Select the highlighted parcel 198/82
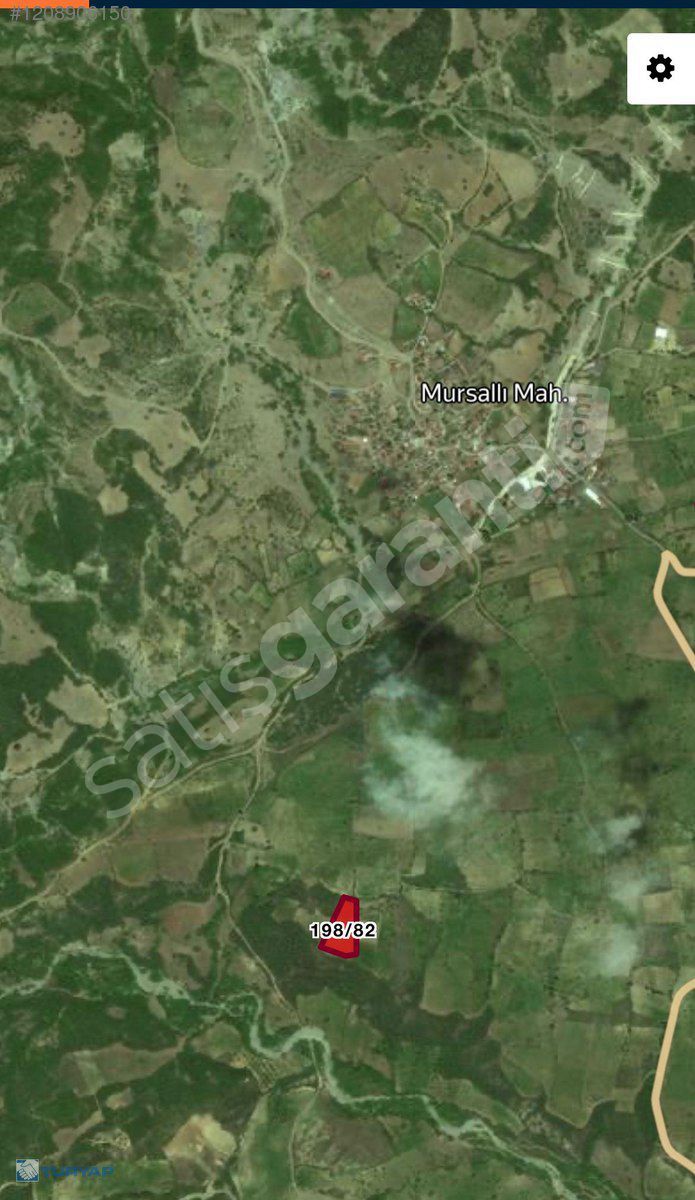The image size is (695, 1200). (x=342, y=928)
